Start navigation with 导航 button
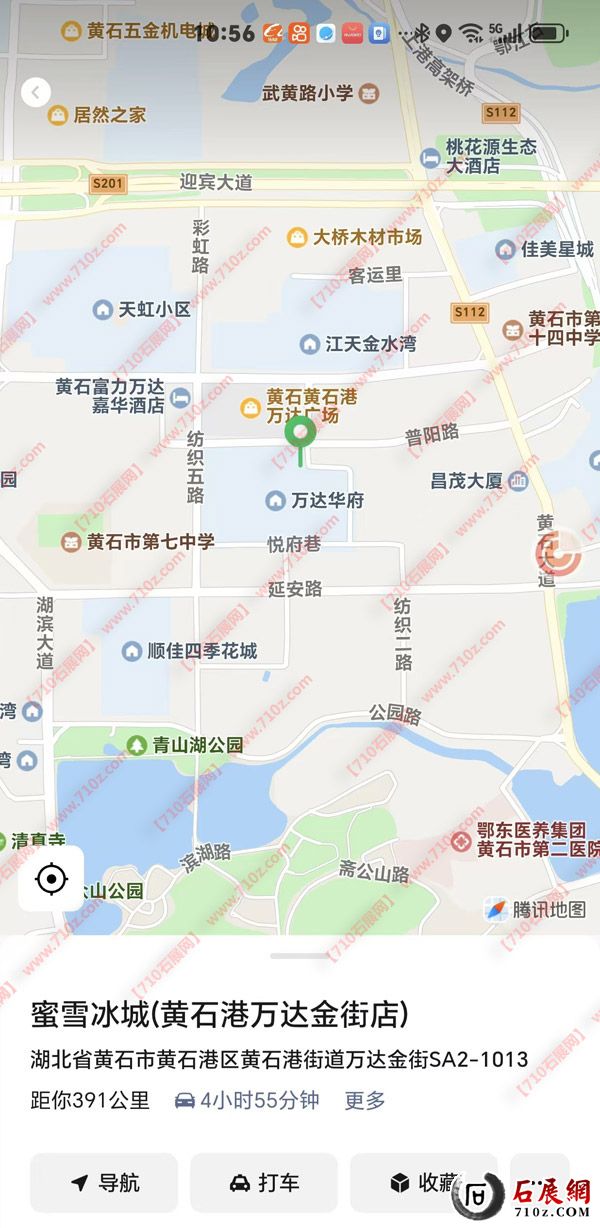Viewport: 600px width, 1228px height. (104, 1183)
